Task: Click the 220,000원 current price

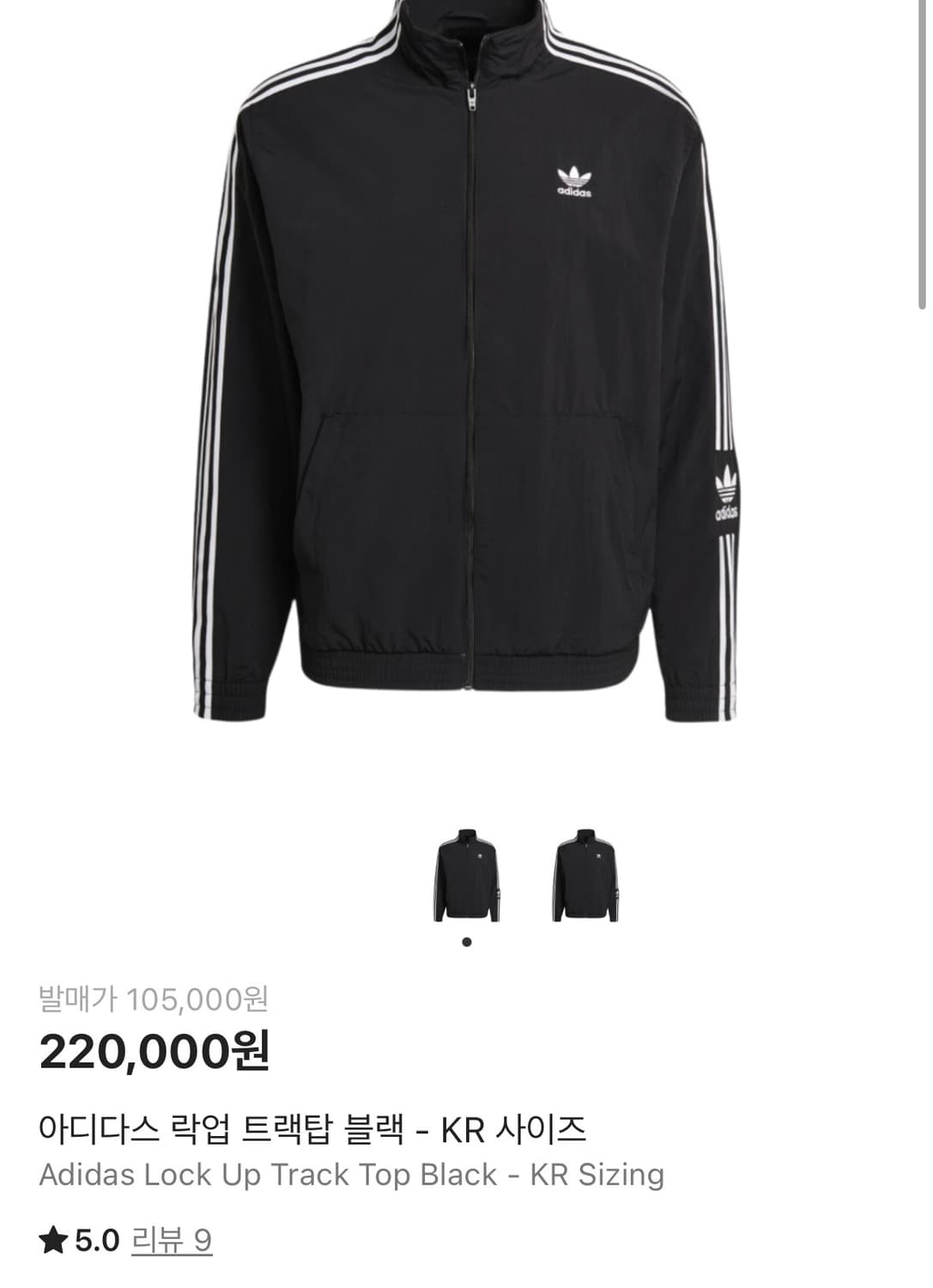Action: tap(154, 1049)
